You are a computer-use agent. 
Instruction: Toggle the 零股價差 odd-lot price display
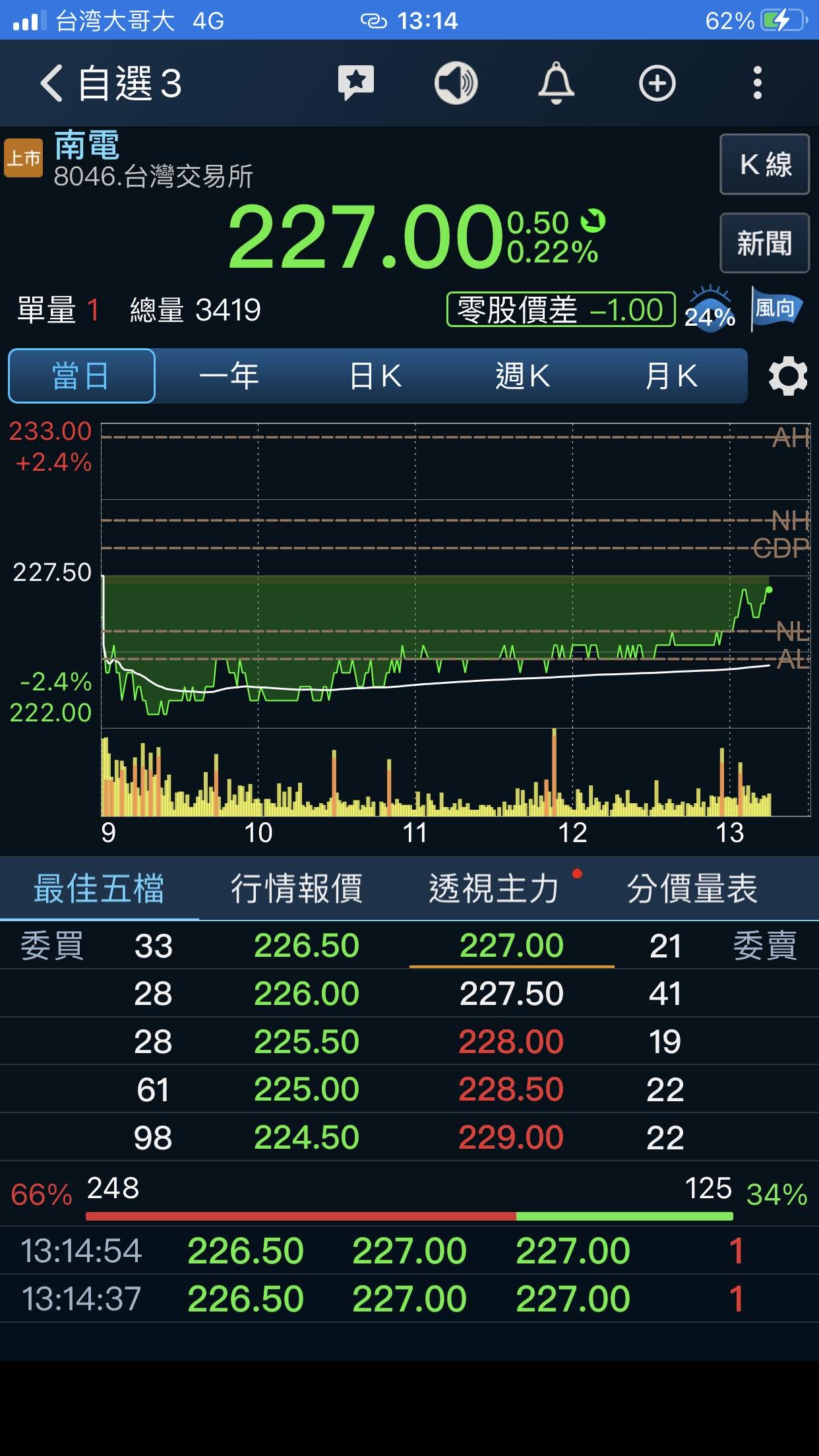point(559,308)
